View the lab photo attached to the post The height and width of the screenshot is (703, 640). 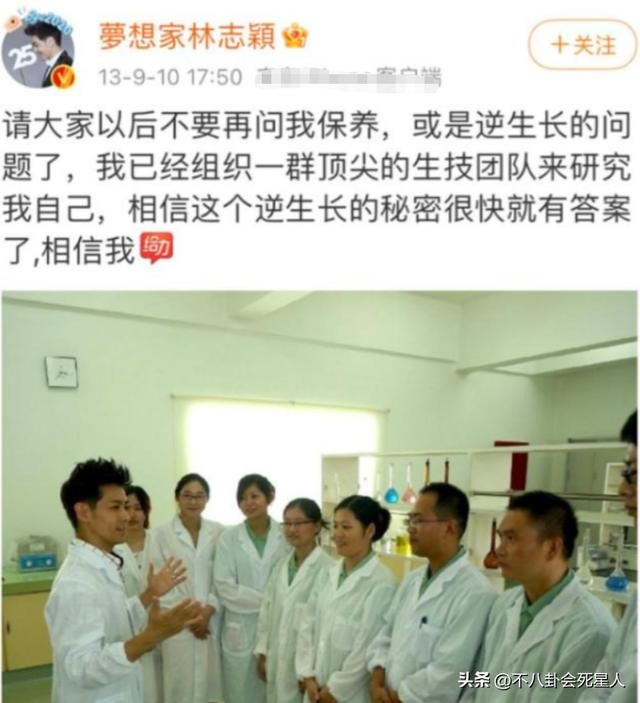coord(320,495)
